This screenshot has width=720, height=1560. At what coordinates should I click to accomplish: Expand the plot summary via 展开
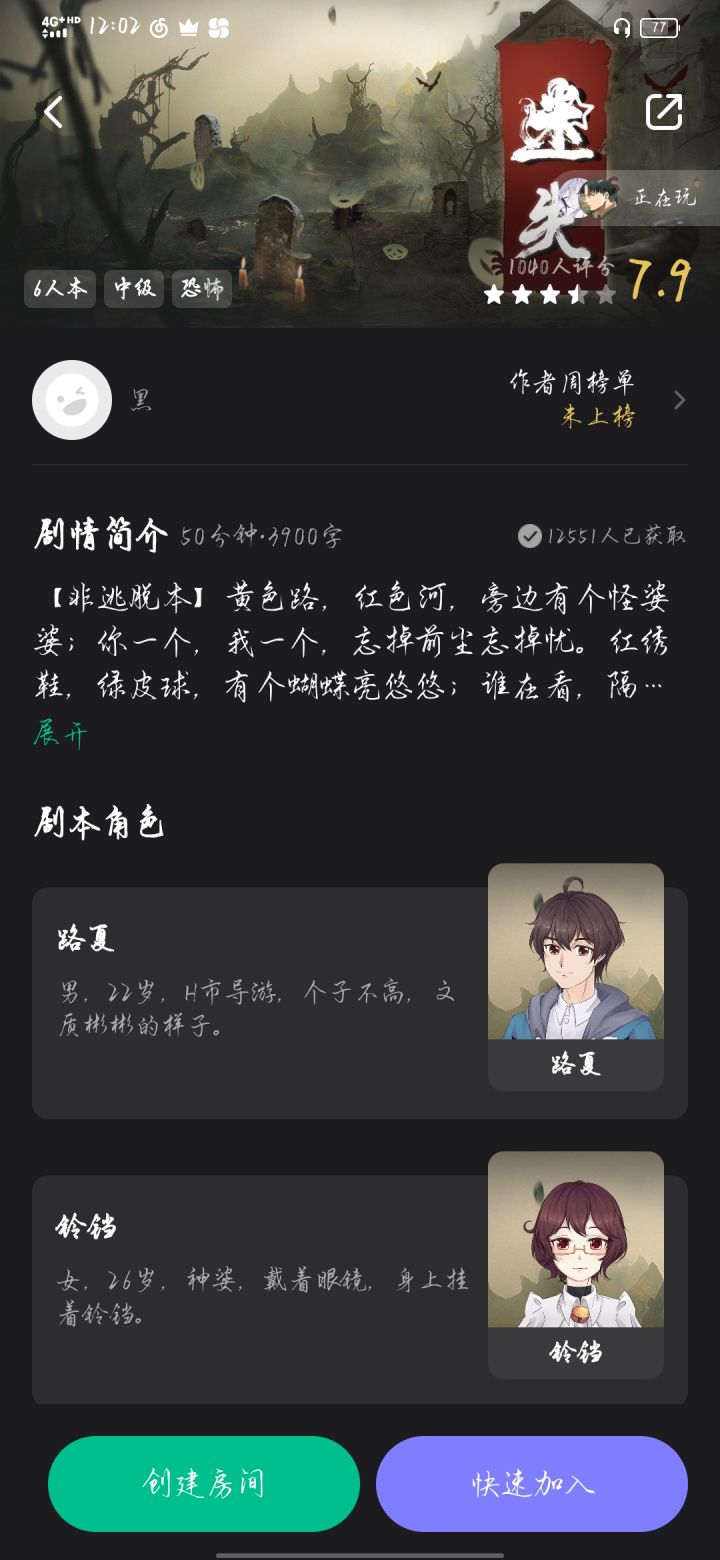pos(58,734)
